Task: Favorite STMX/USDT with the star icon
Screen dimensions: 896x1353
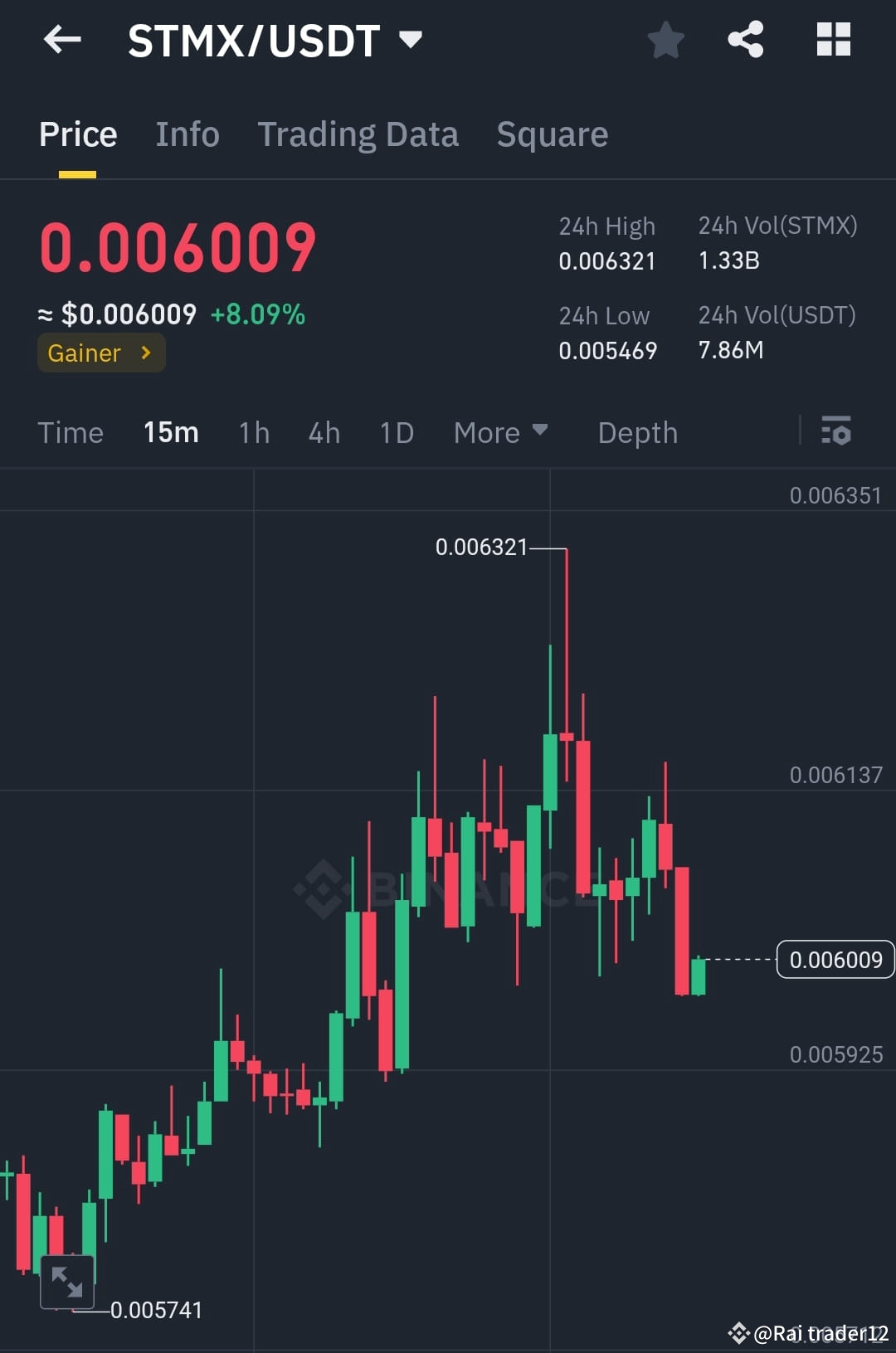Action: (x=665, y=37)
